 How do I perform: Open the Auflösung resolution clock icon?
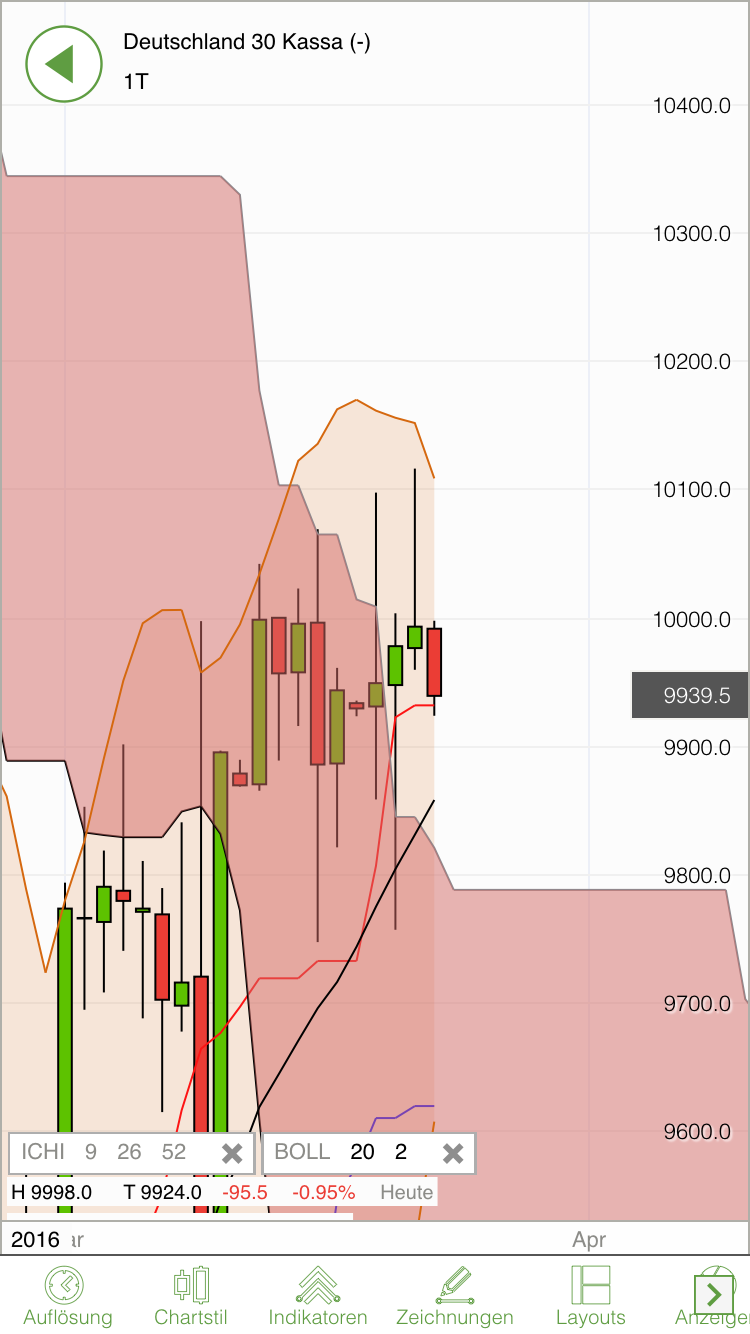click(x=66, y=1283)
